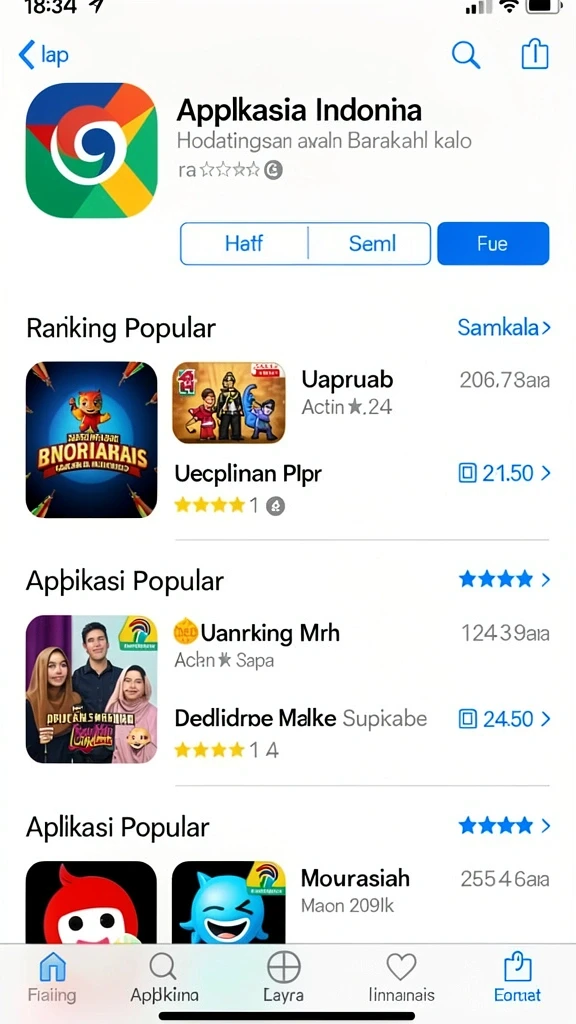
Task: Open the Mourasiah app listing
Action: click(x=355, y=878)
